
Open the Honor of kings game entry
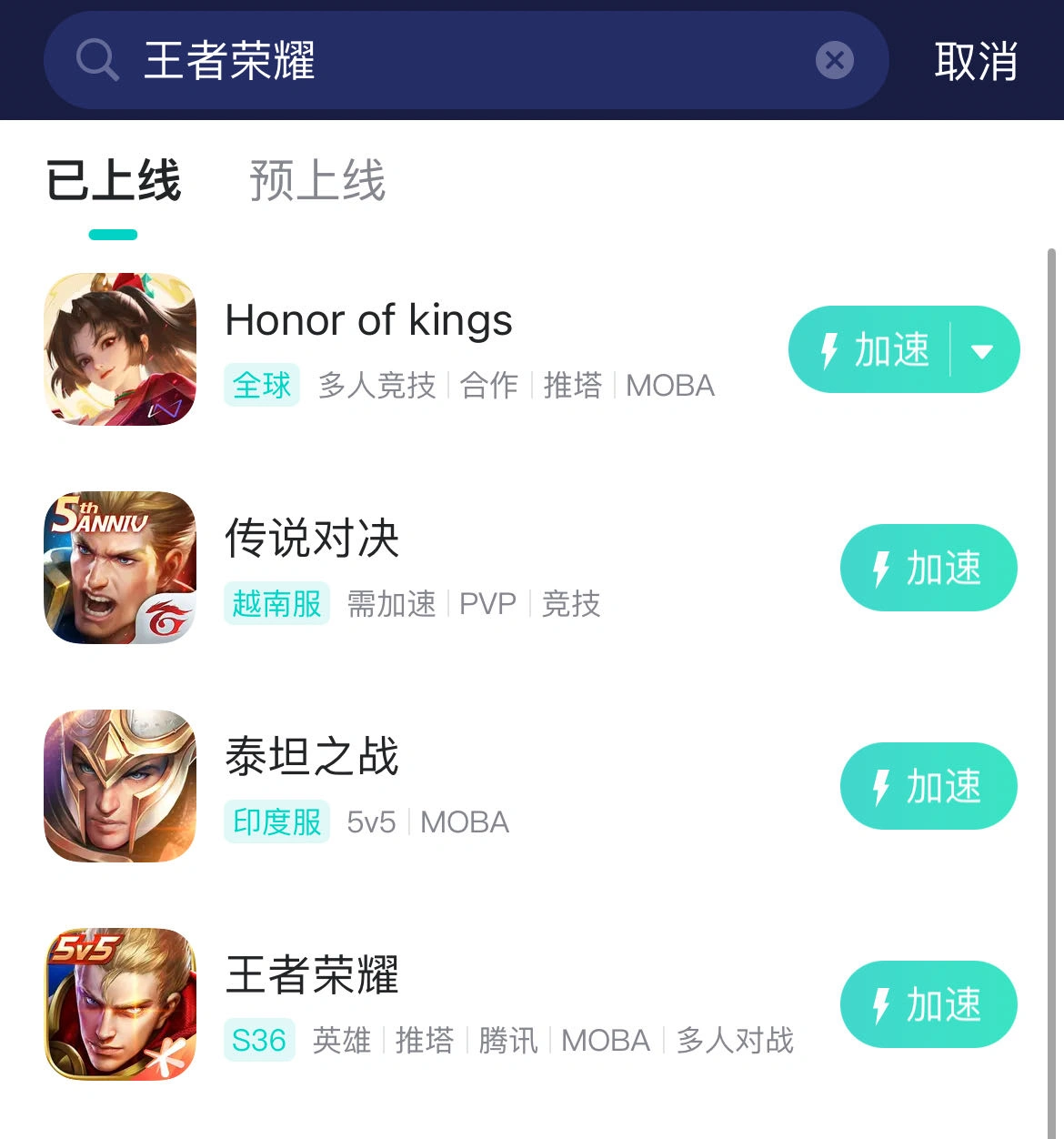pos(368,321)
